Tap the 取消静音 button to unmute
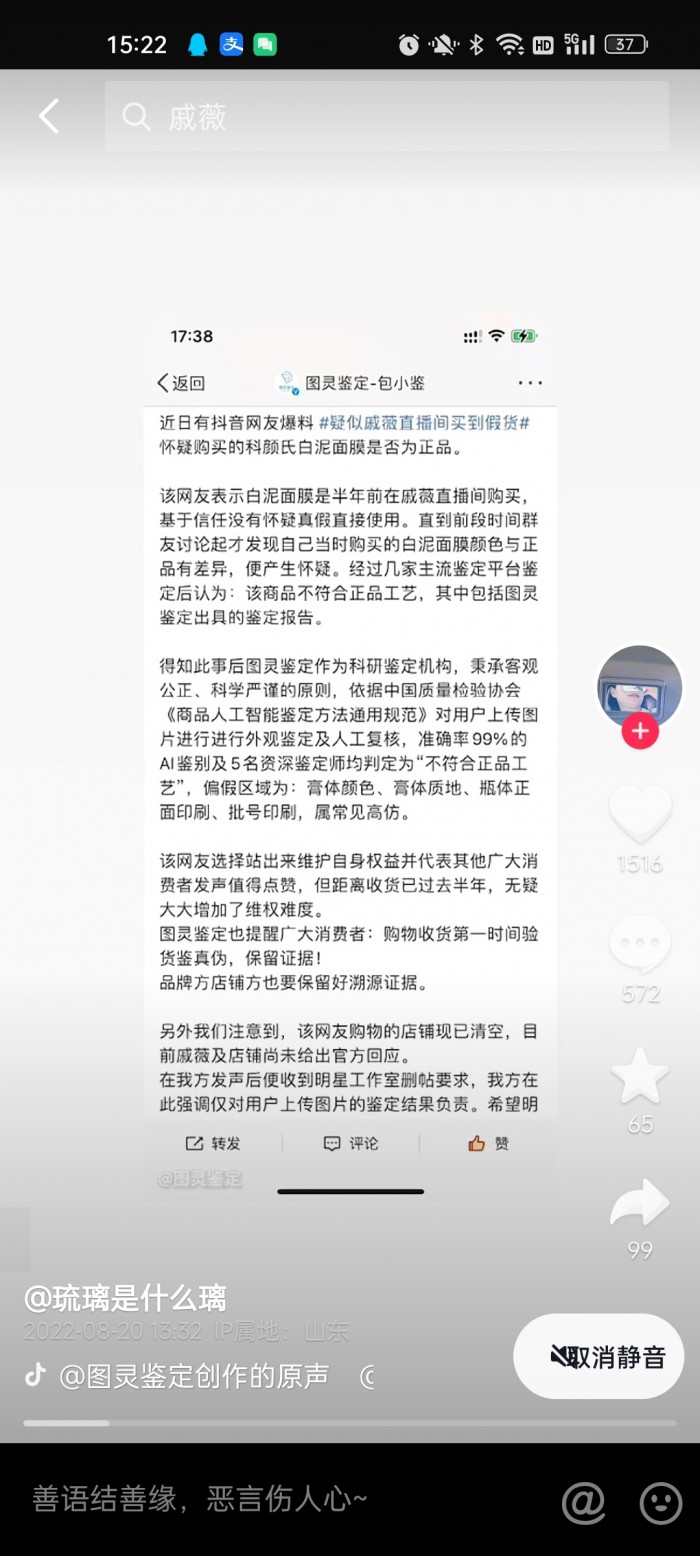The width and height of the screenshot is (700, 1556). coord(599,1356)
